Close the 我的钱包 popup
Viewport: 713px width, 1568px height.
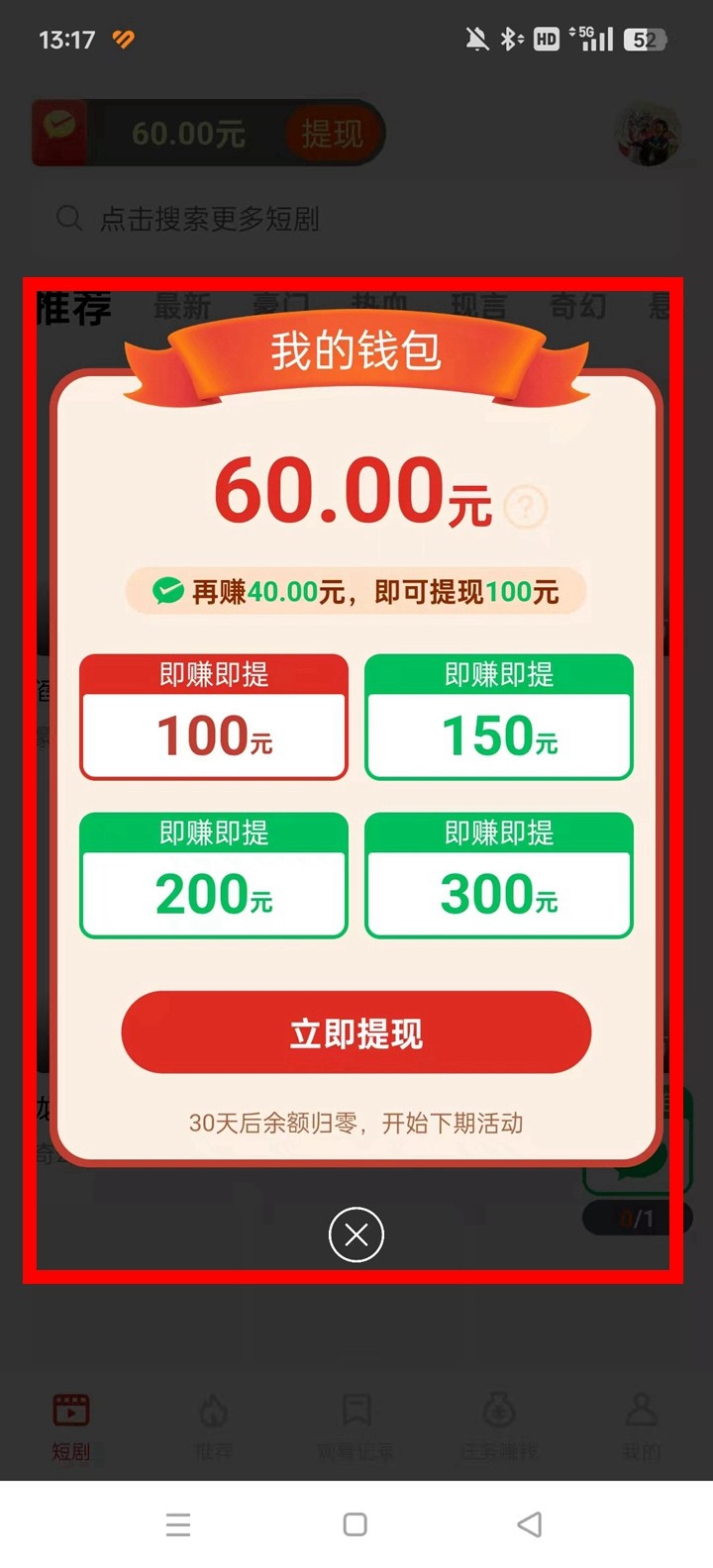point(356,1234)
